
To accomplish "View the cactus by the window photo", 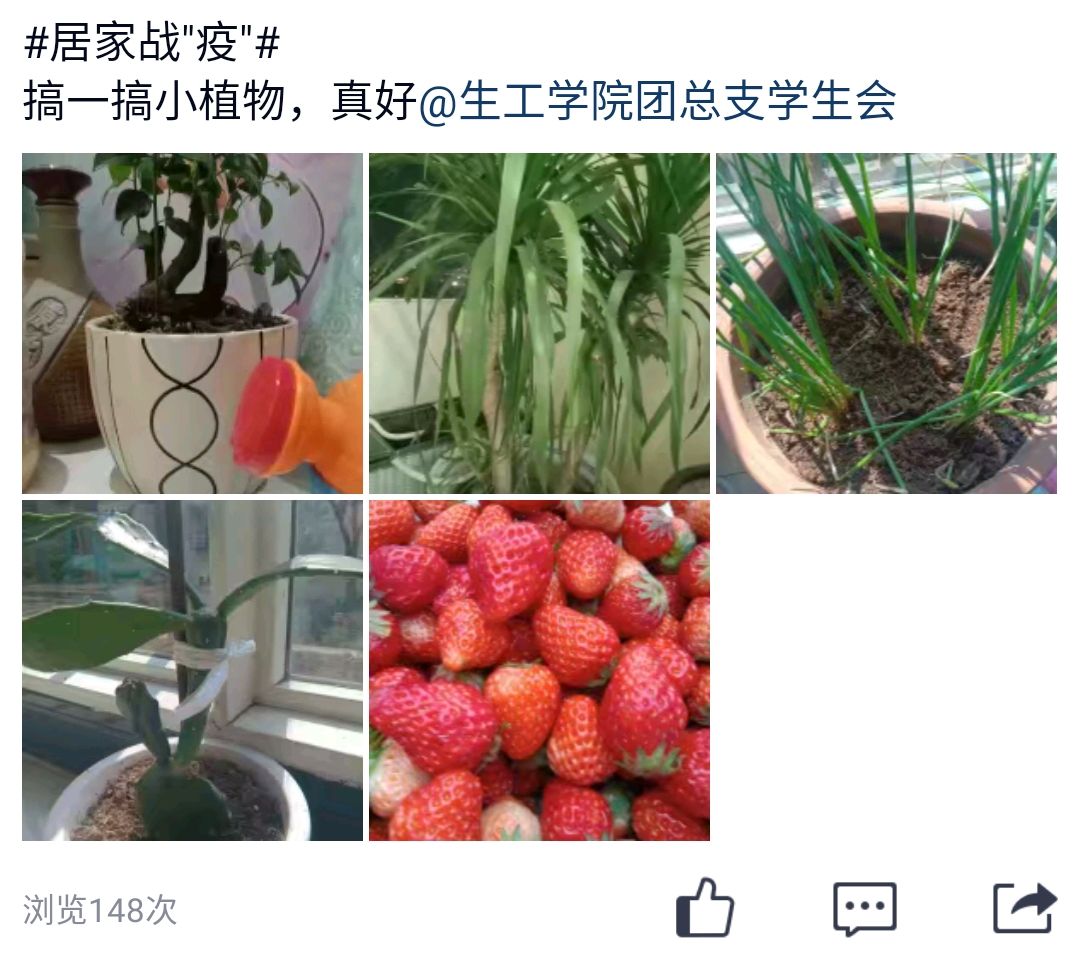I will pos(192,670).
